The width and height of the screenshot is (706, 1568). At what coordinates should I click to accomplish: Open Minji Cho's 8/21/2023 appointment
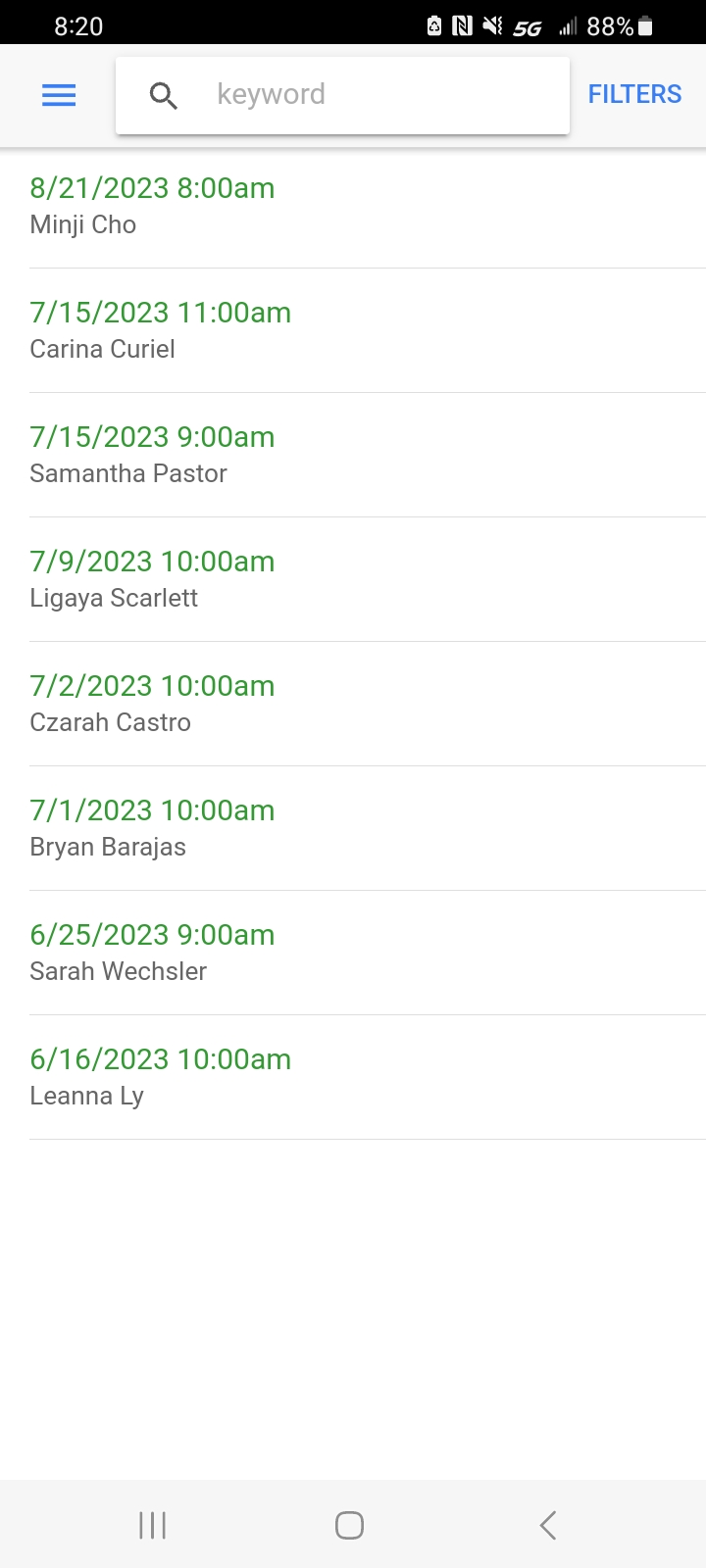click(353, 206)
